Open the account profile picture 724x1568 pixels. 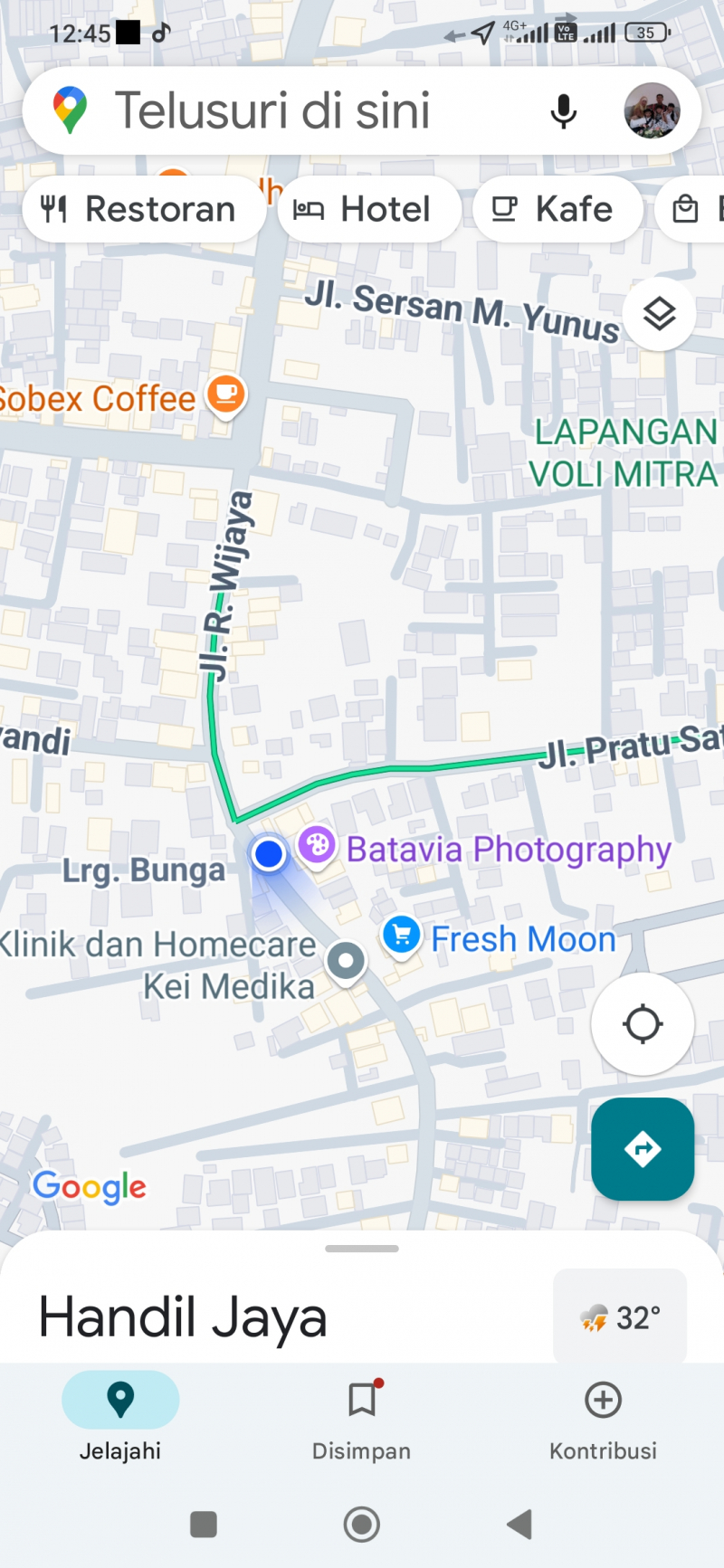[652, 110]
